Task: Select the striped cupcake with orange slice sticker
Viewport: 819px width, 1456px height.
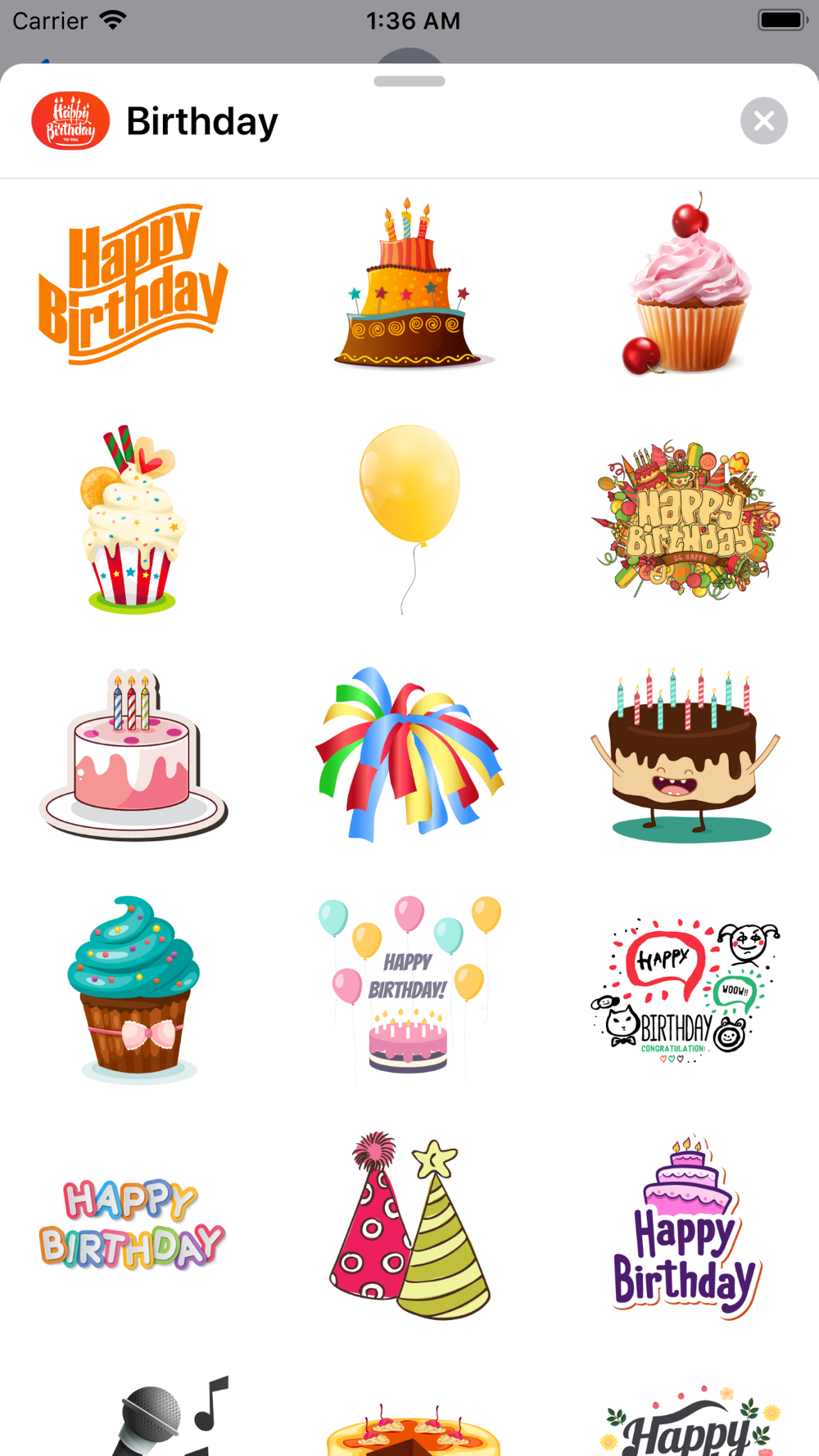Action: tap(133, 518)
